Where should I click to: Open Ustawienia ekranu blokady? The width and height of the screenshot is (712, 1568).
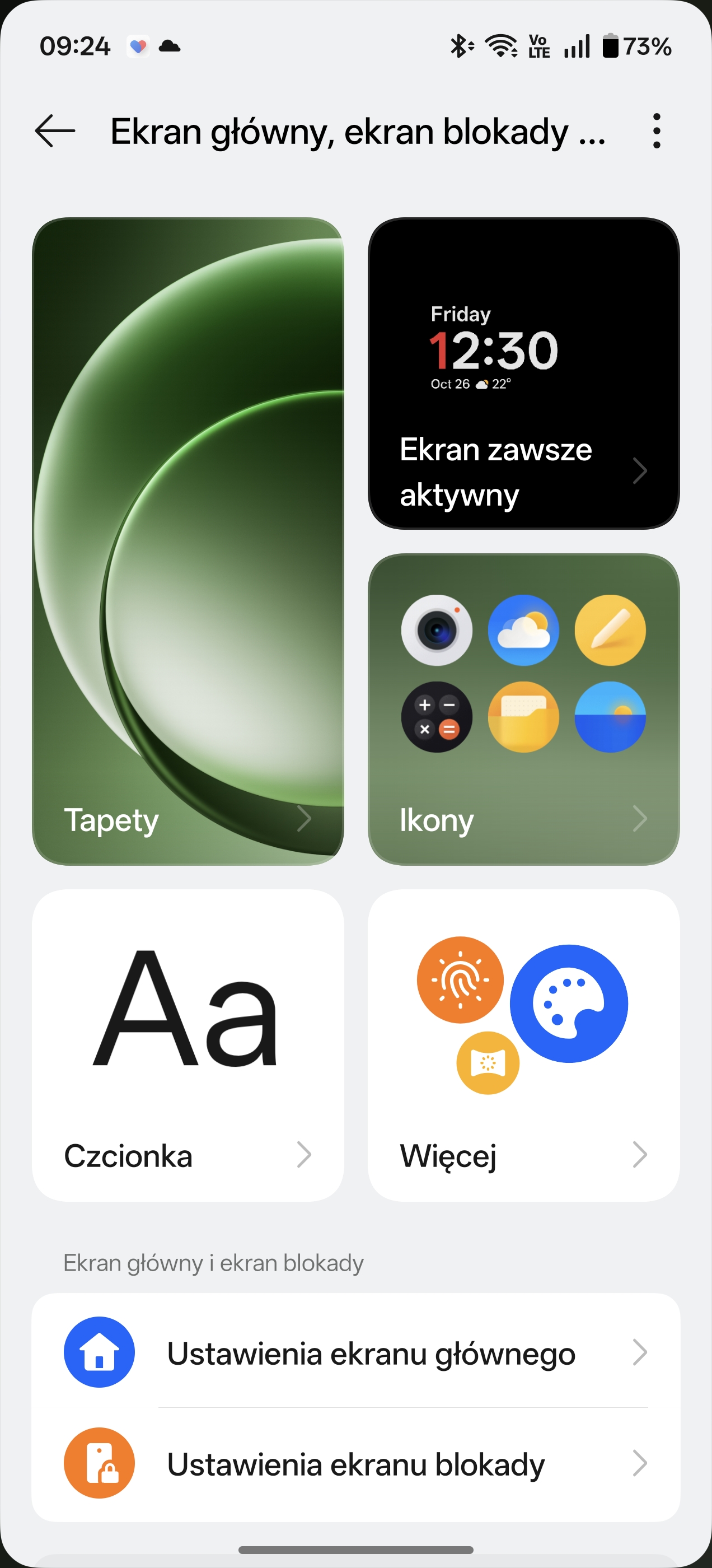pos(355,1463)
